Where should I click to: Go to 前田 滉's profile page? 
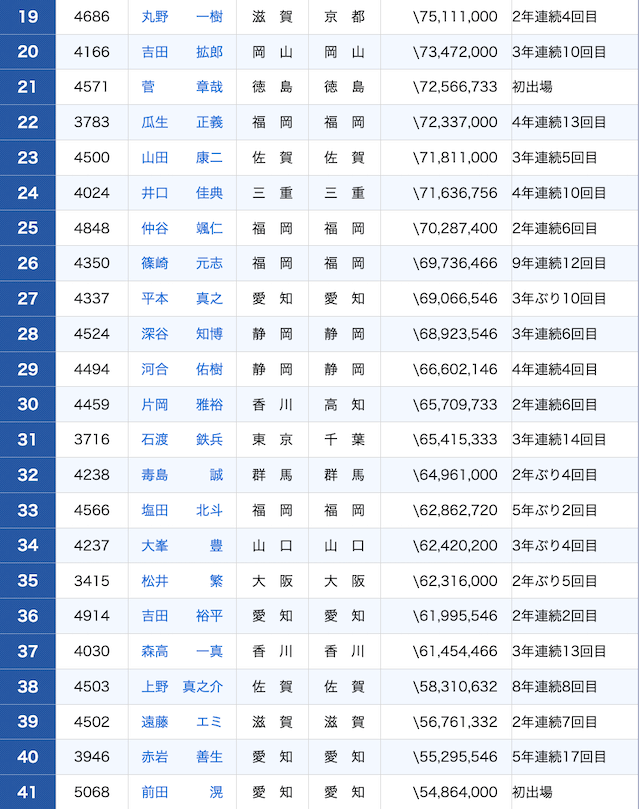click(x=182, y=792)
